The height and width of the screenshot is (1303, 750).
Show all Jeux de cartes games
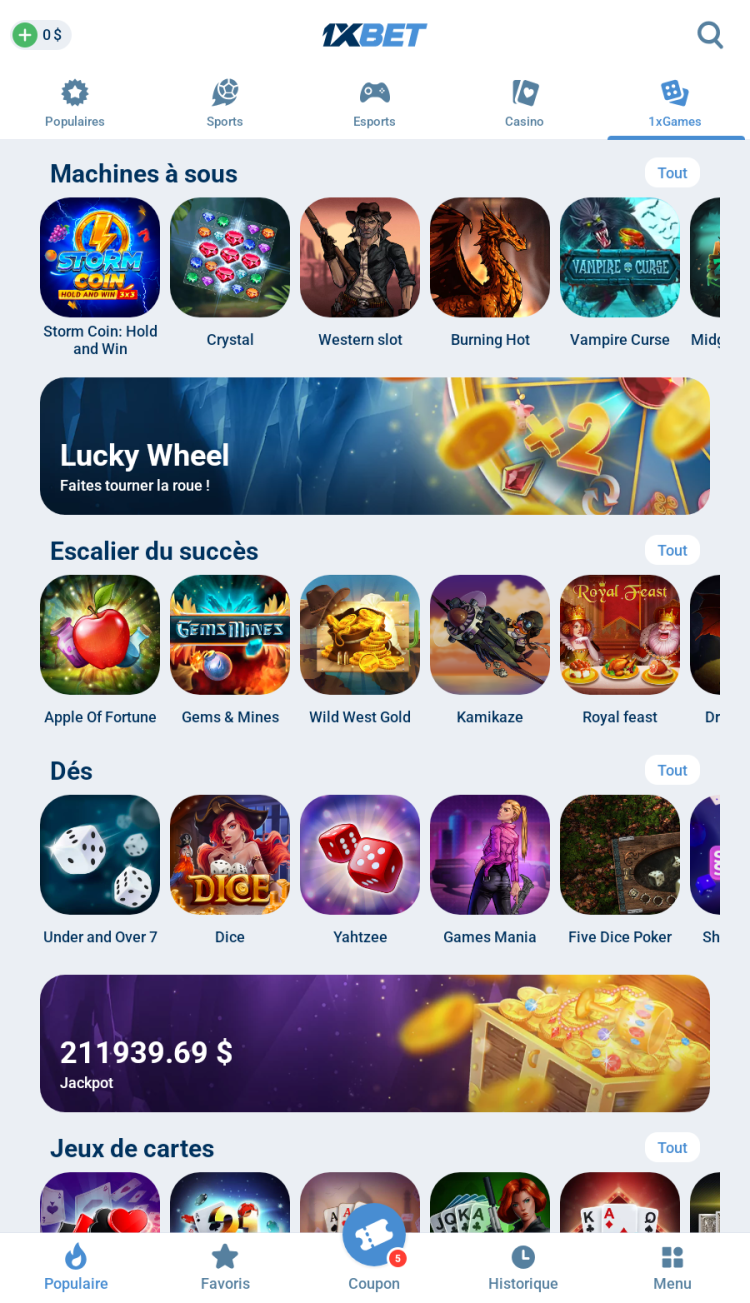point(672,1147)
